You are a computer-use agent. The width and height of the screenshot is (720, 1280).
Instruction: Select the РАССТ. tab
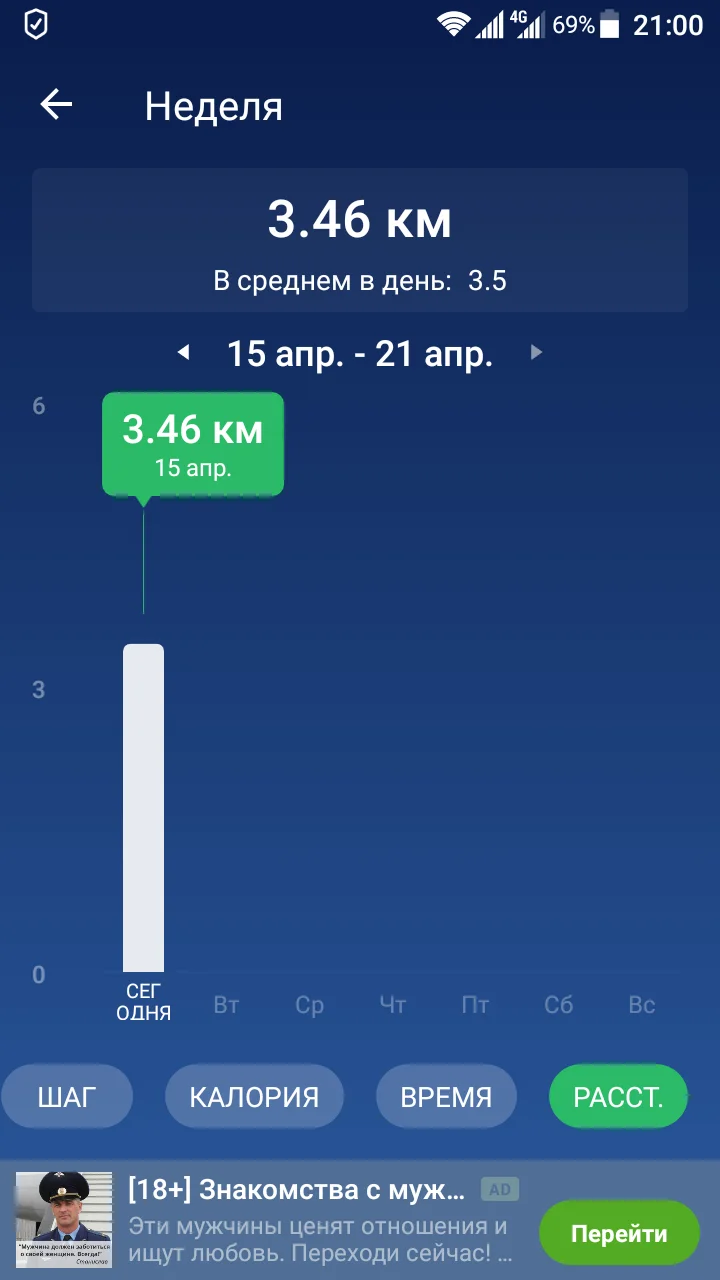(618, 1097)
